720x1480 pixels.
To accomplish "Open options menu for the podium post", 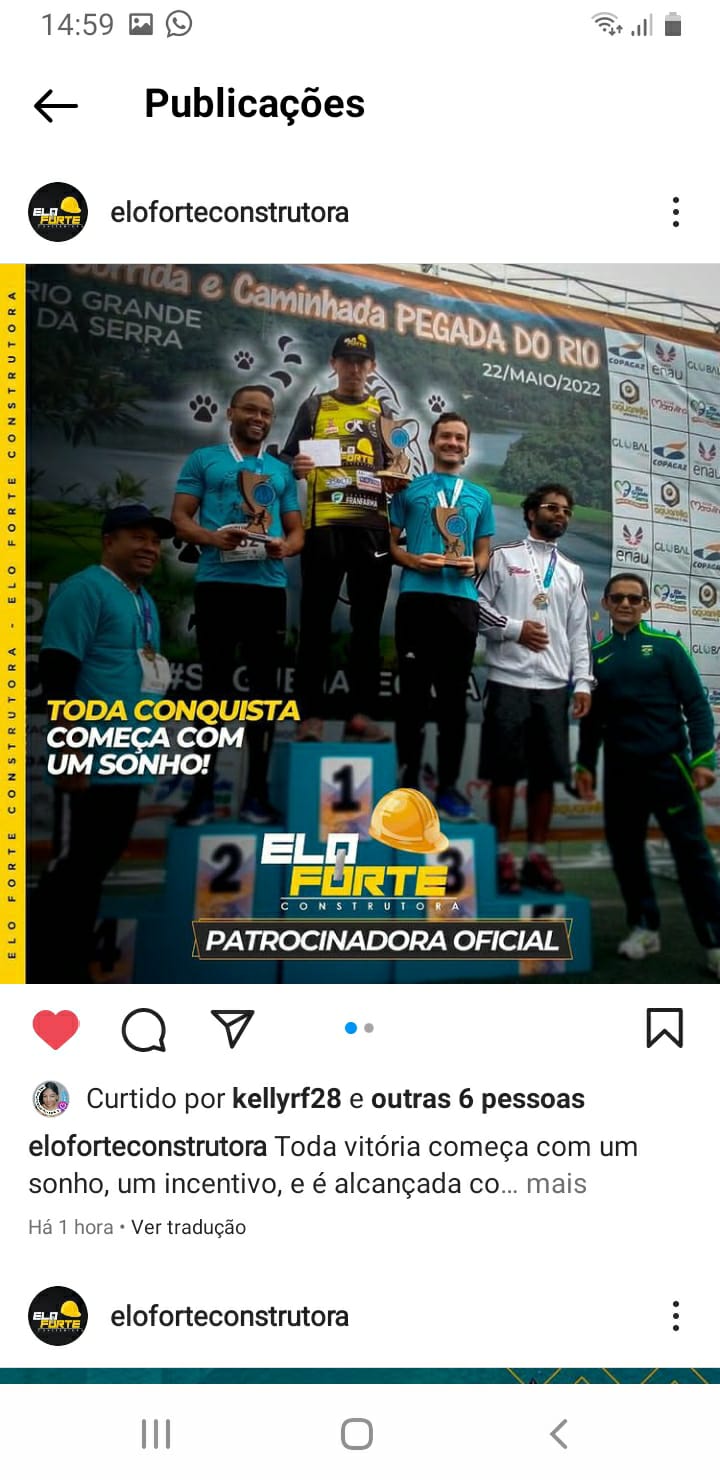I will point(676,212).
